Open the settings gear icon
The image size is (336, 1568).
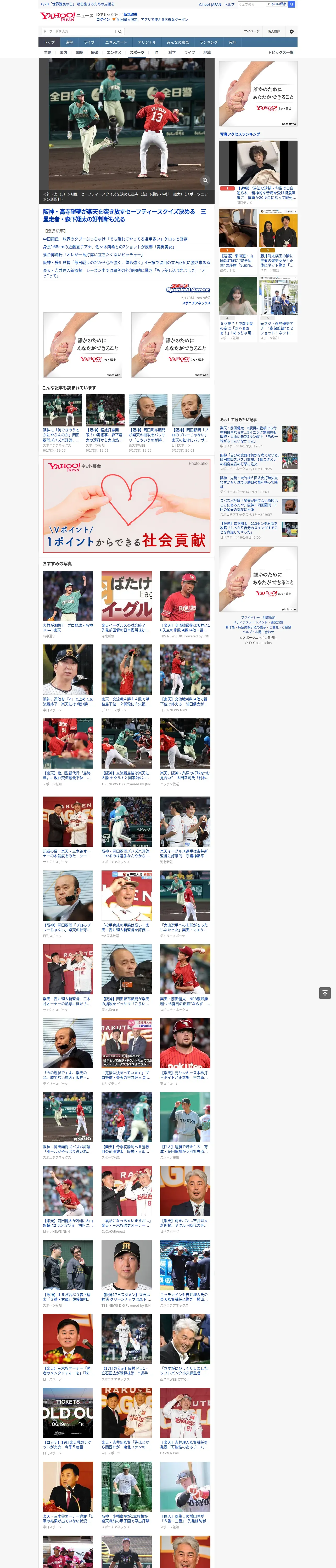292,31
